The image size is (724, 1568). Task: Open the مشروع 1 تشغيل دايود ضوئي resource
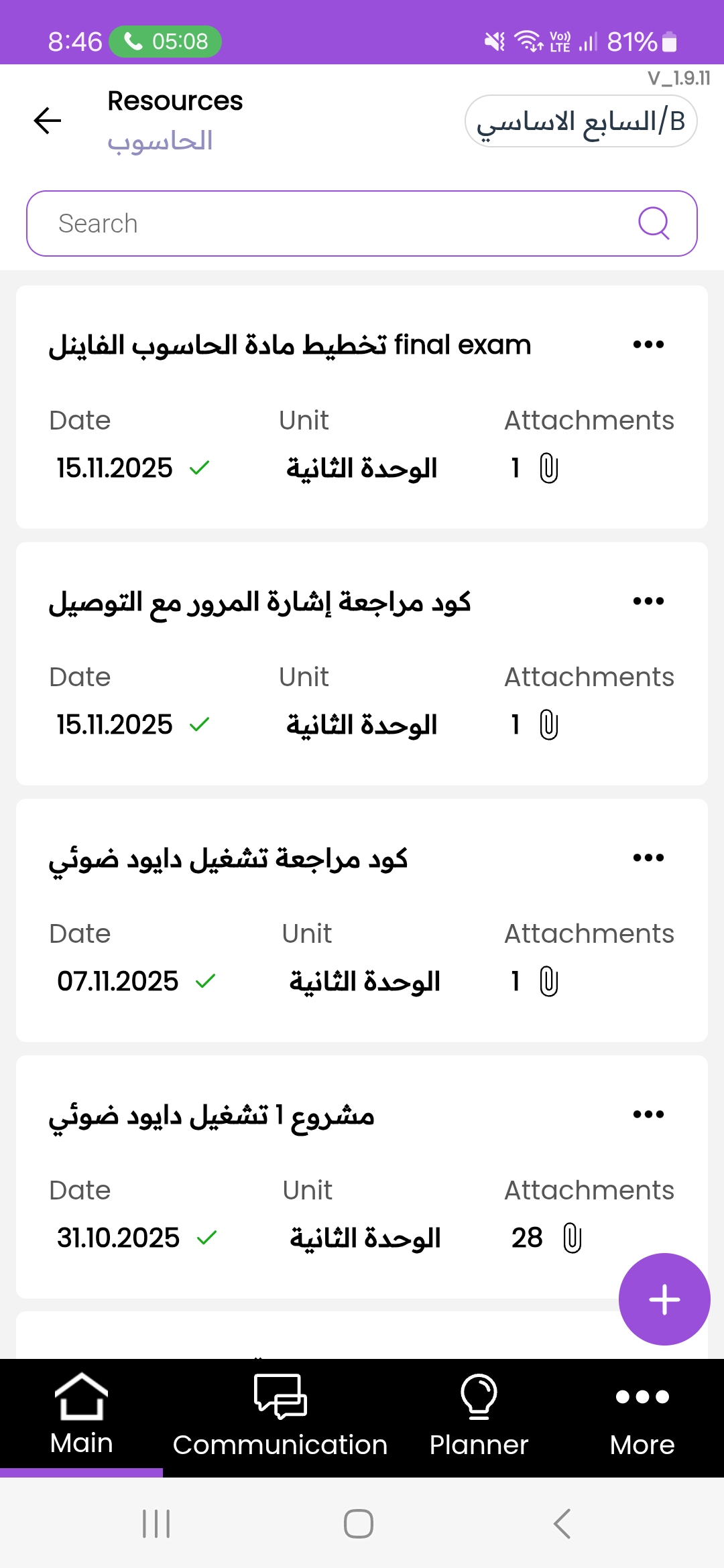pos(211,1116)
